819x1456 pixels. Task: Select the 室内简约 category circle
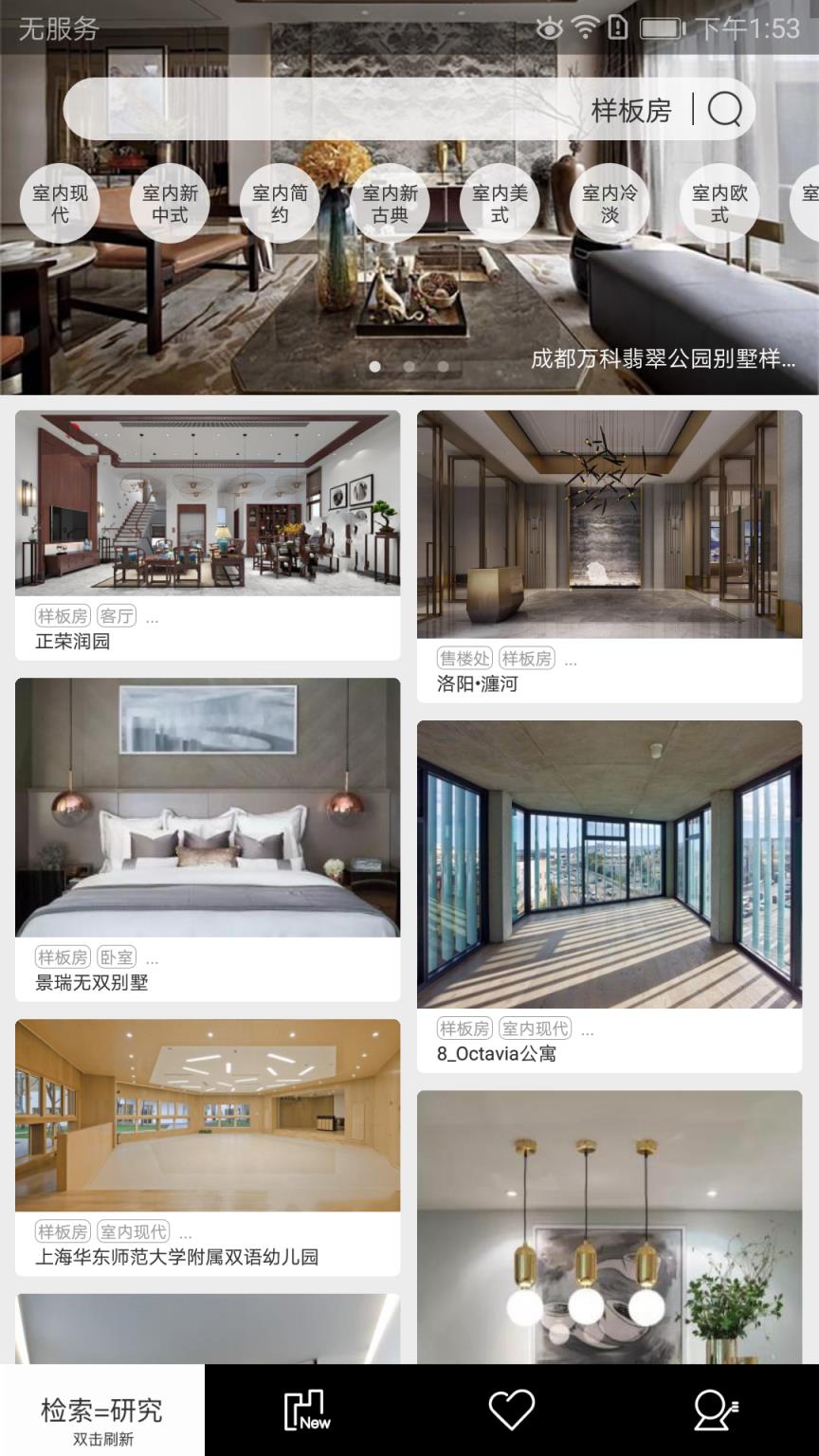pos(279,202)
